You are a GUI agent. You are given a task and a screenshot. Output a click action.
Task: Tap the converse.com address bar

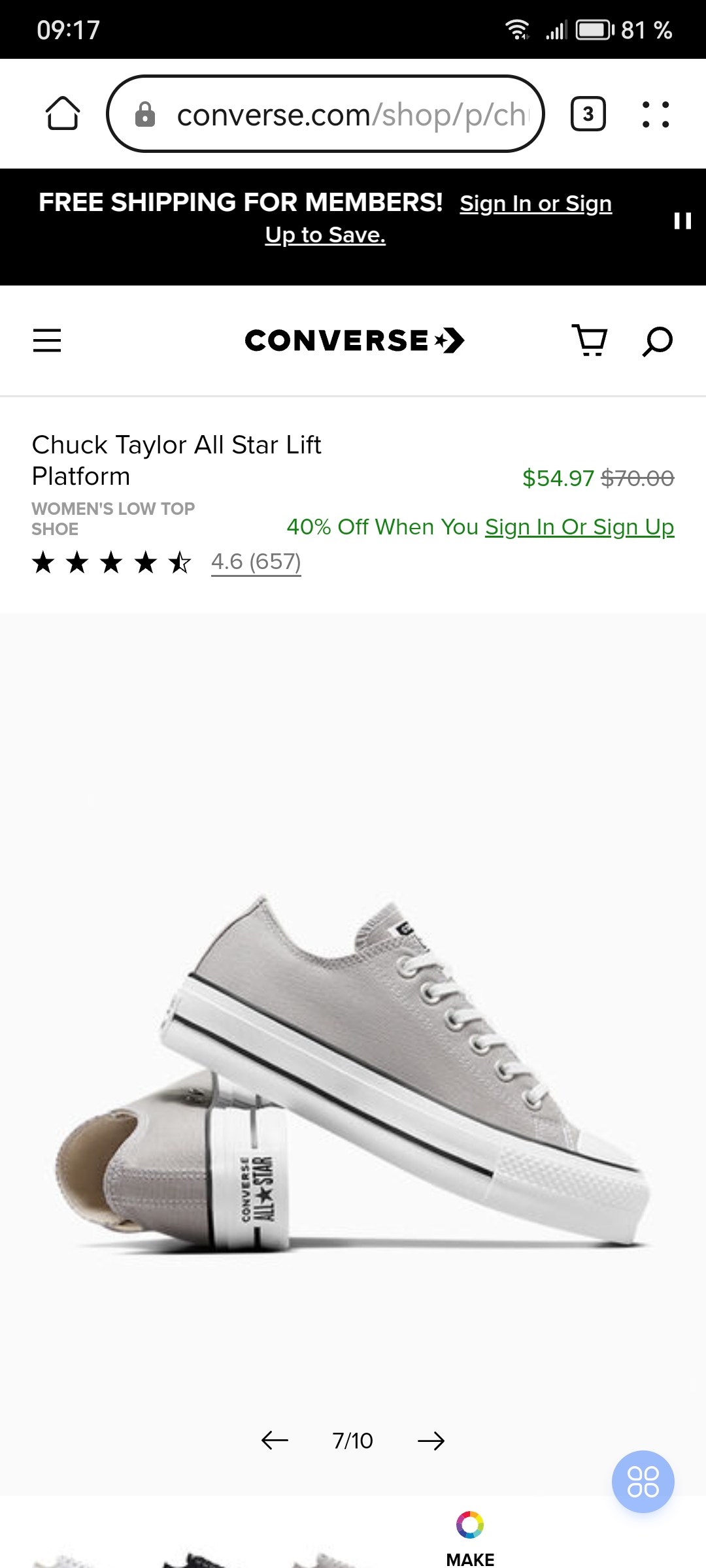326,114
